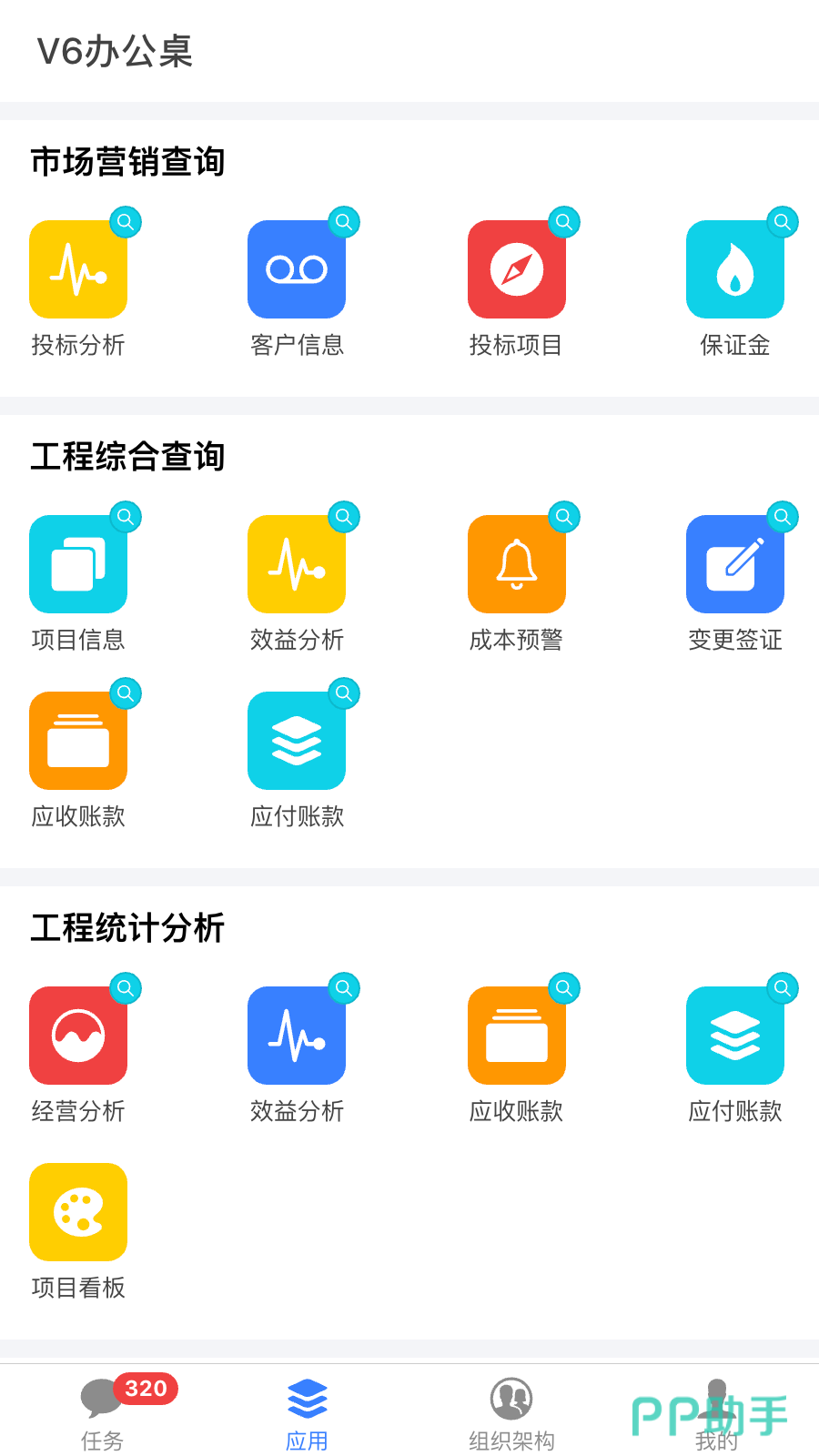Open 应付账款 under 工程统计分析
Screen dimensions: 819x1456
(x=735, y=1036)
